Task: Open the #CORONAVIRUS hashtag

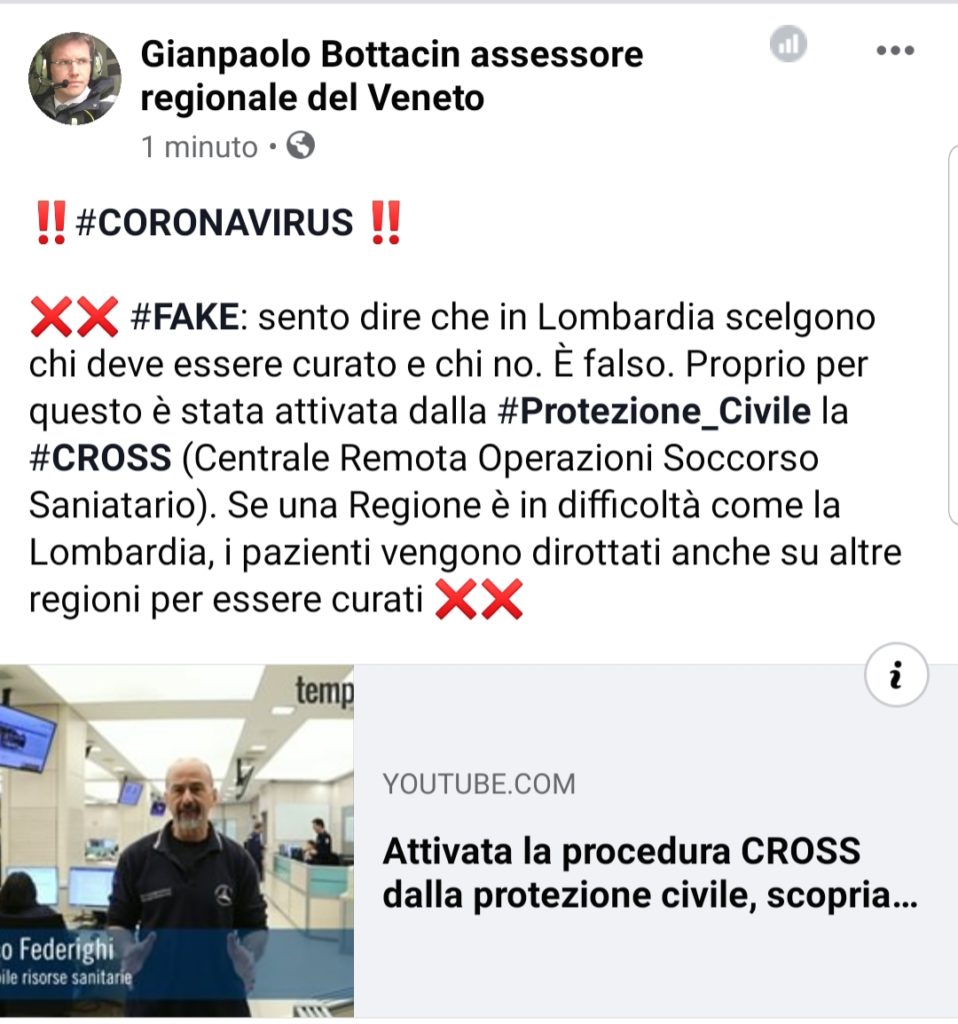Action: [x=214, y=222]
